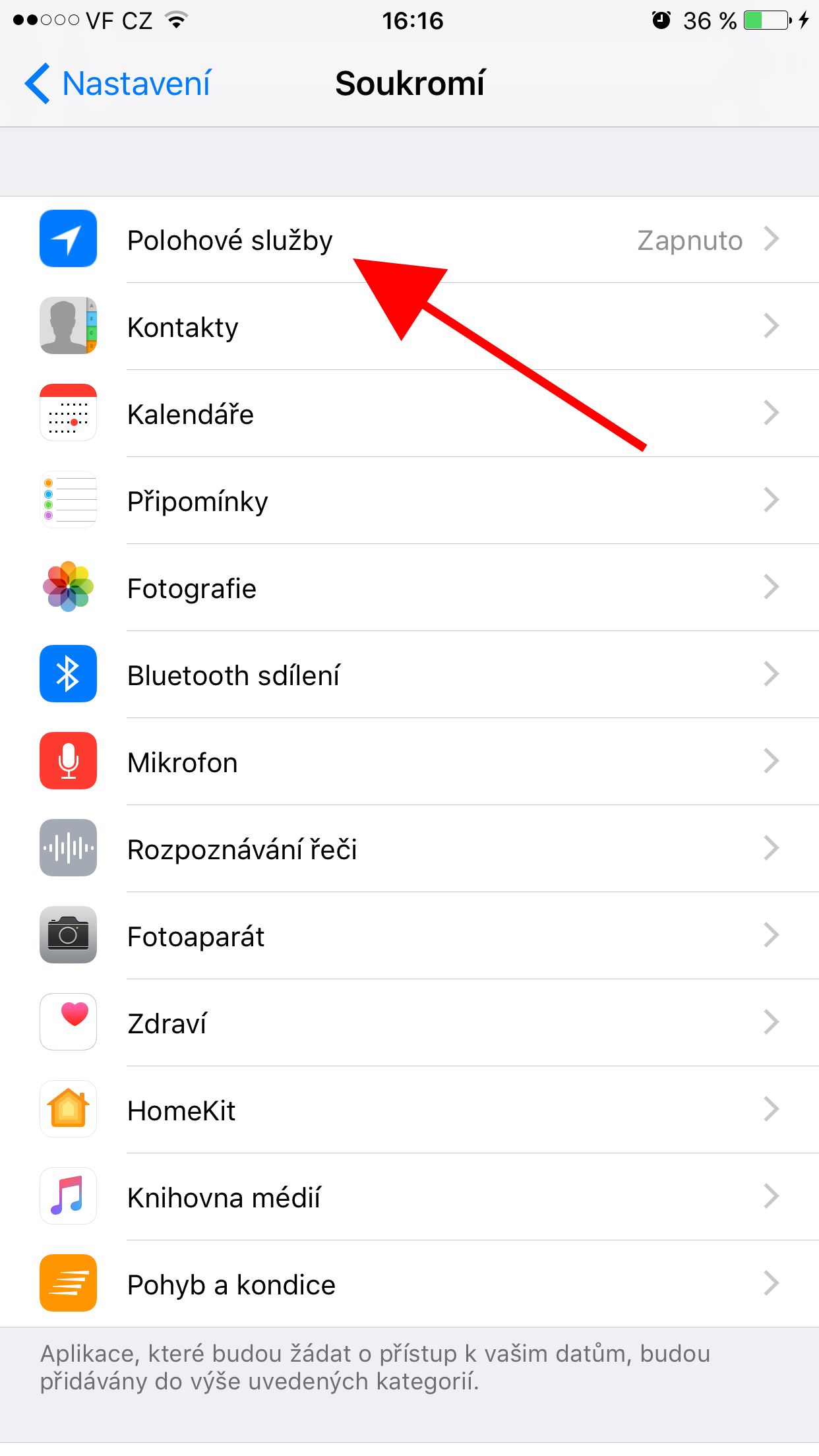Image resolution: width=819 pixels, height=1456 pixels.
Task: Select Kalendáře privacy settings
Action: tap(409, 414)
